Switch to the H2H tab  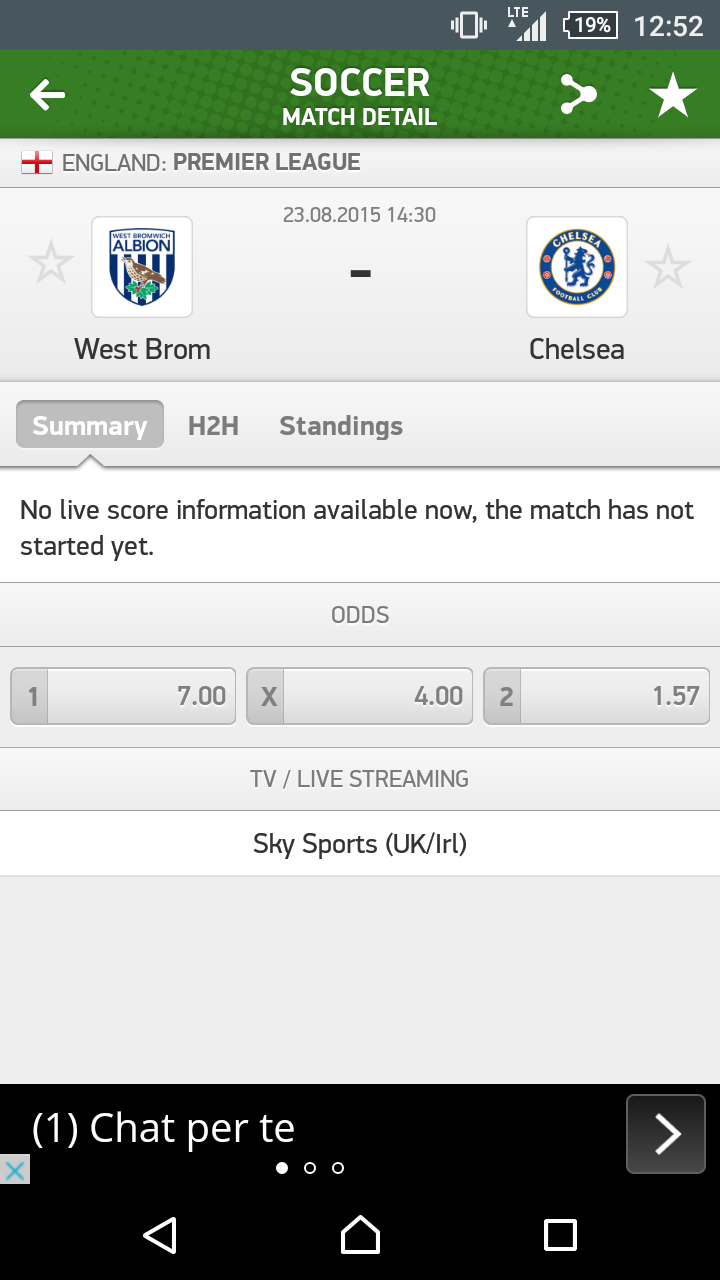(213, 426)
